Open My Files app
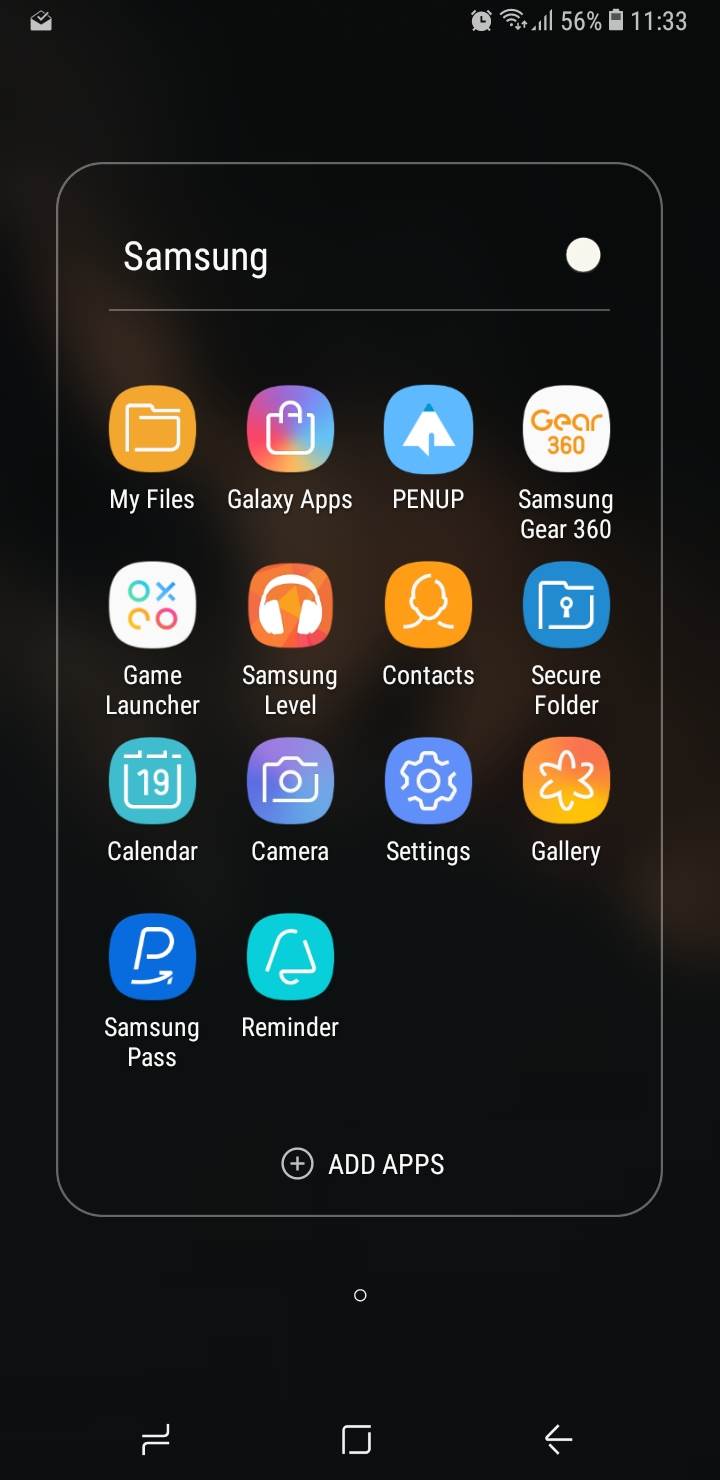The height and width of the screenshot is (1480, 720). point(152,429)
